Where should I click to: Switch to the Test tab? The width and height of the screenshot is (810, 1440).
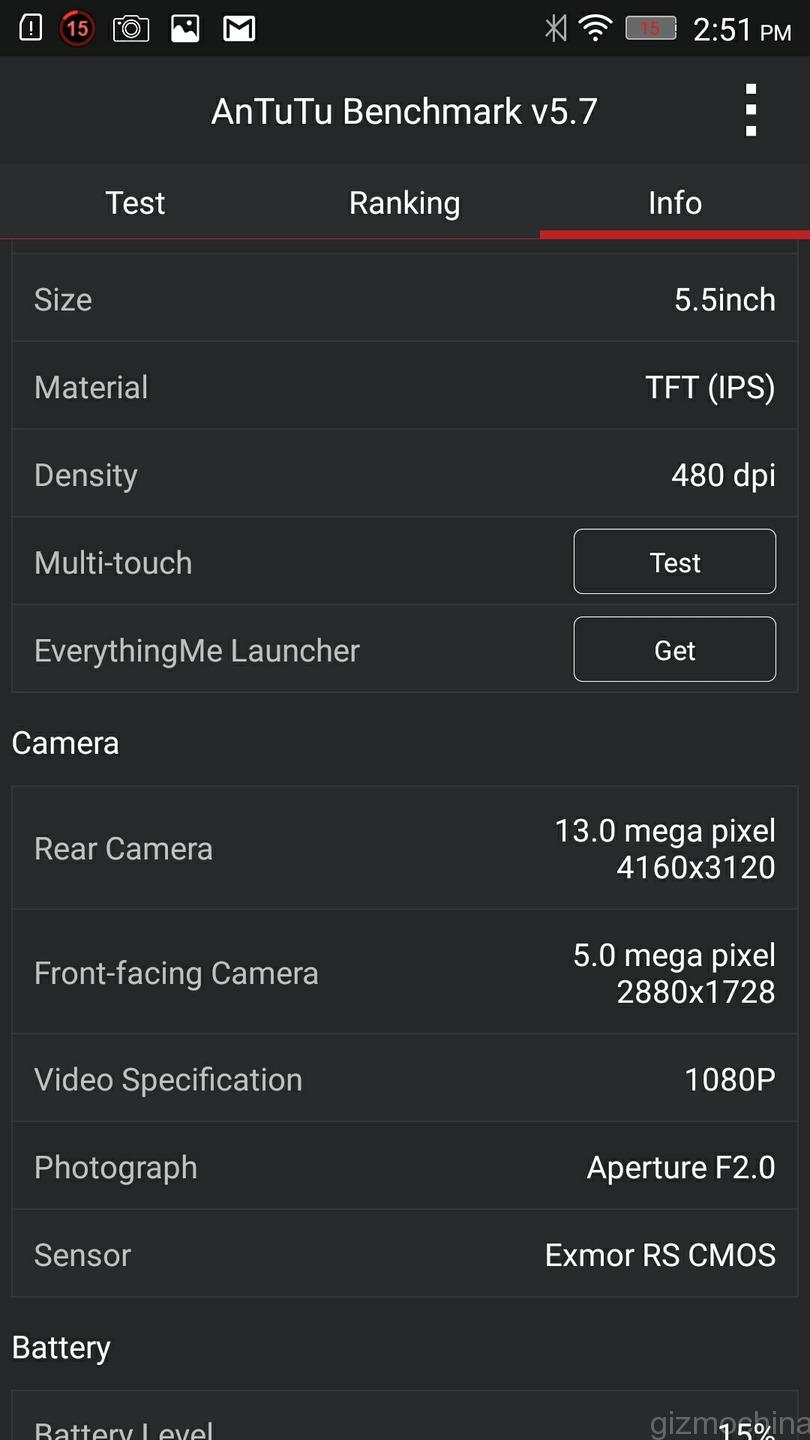135,203
